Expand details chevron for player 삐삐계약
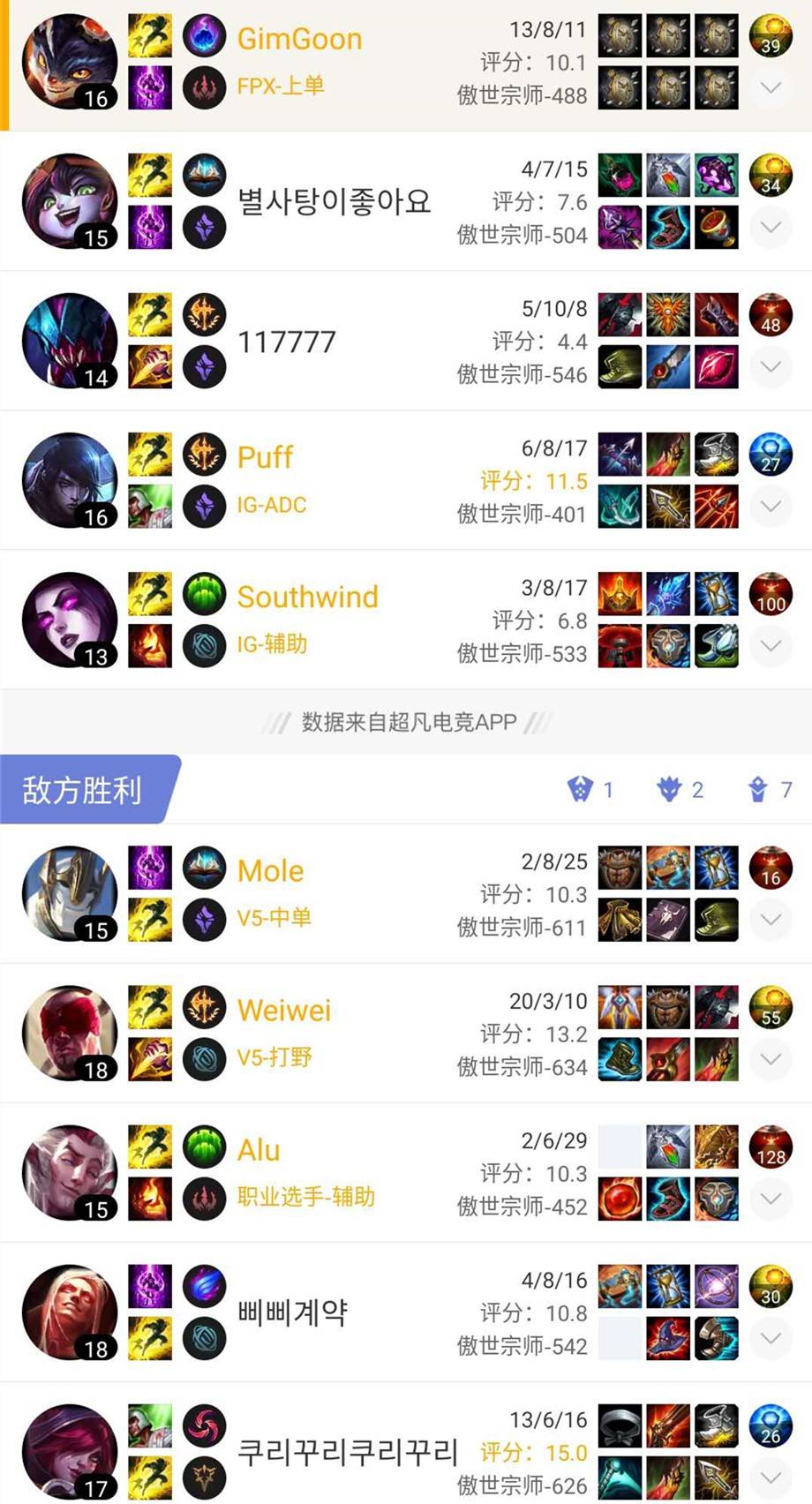The height and width of the screenshot is (1504, 812). [x=771, y=1338]
